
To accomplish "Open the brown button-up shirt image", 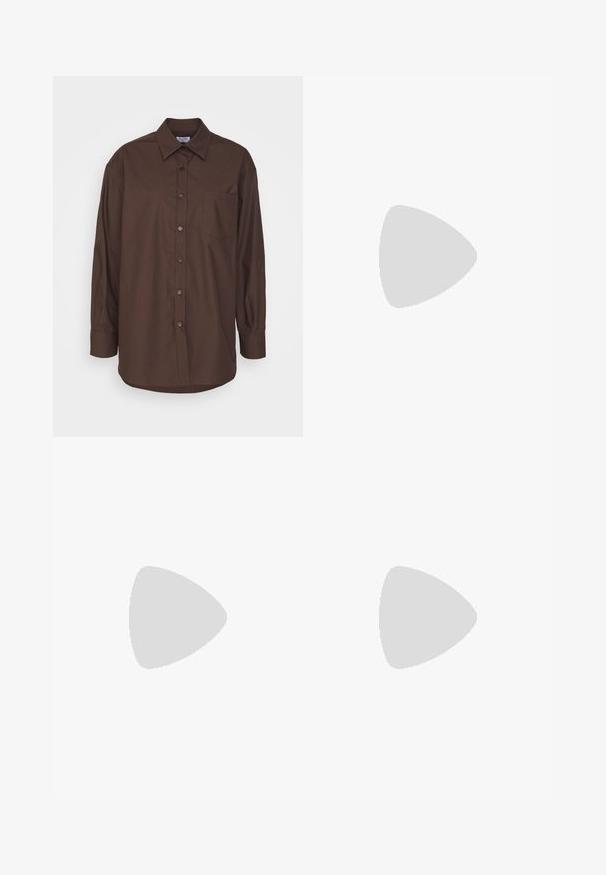I will (177, 256).
